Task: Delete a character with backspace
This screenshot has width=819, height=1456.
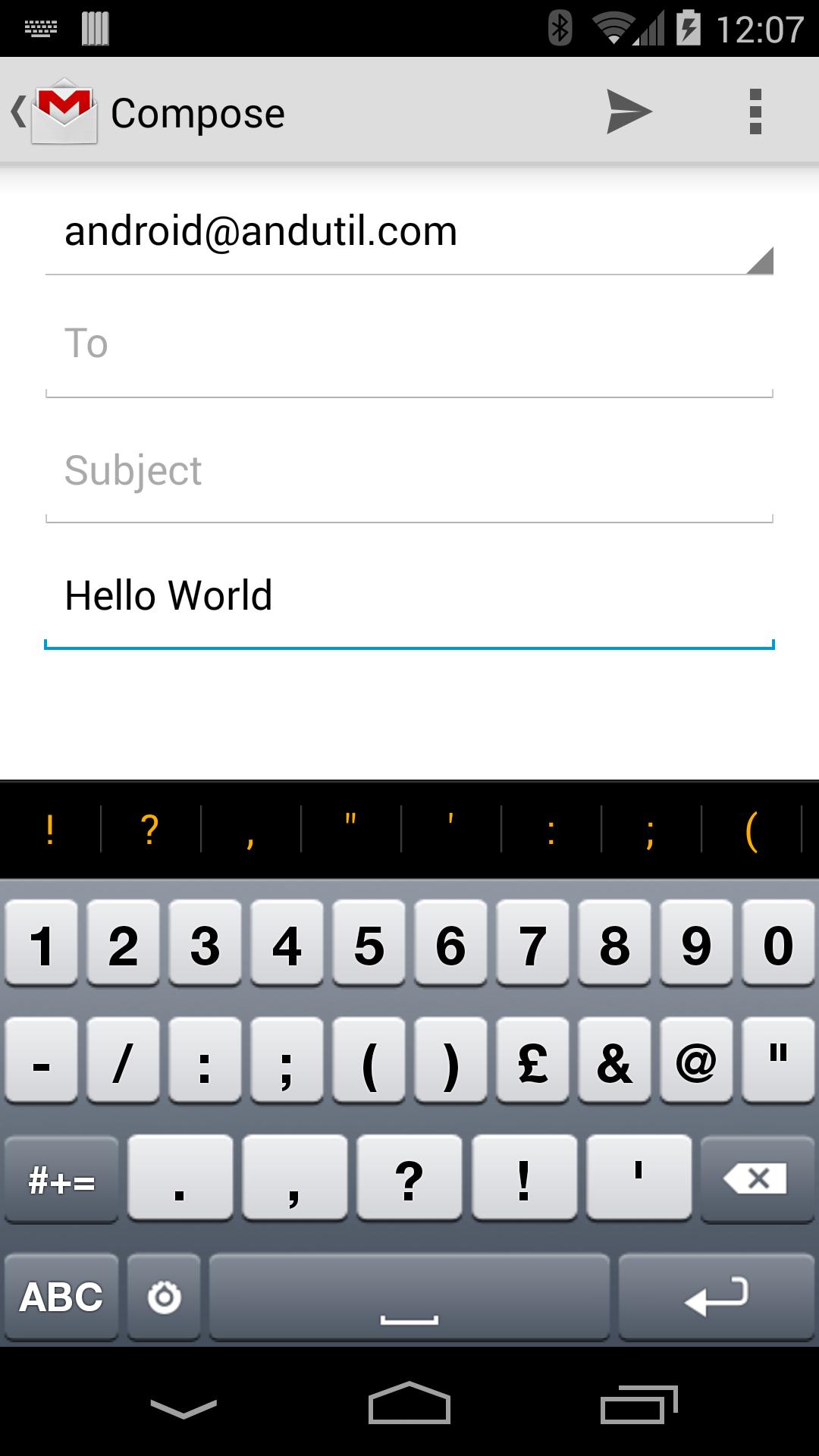Action: pyautogui.click(x=757, y=1180)
